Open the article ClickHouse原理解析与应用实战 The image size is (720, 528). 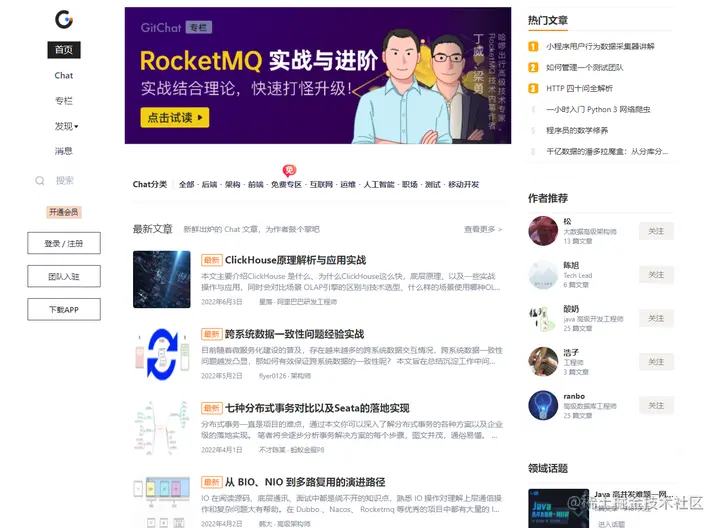(295, 260)
